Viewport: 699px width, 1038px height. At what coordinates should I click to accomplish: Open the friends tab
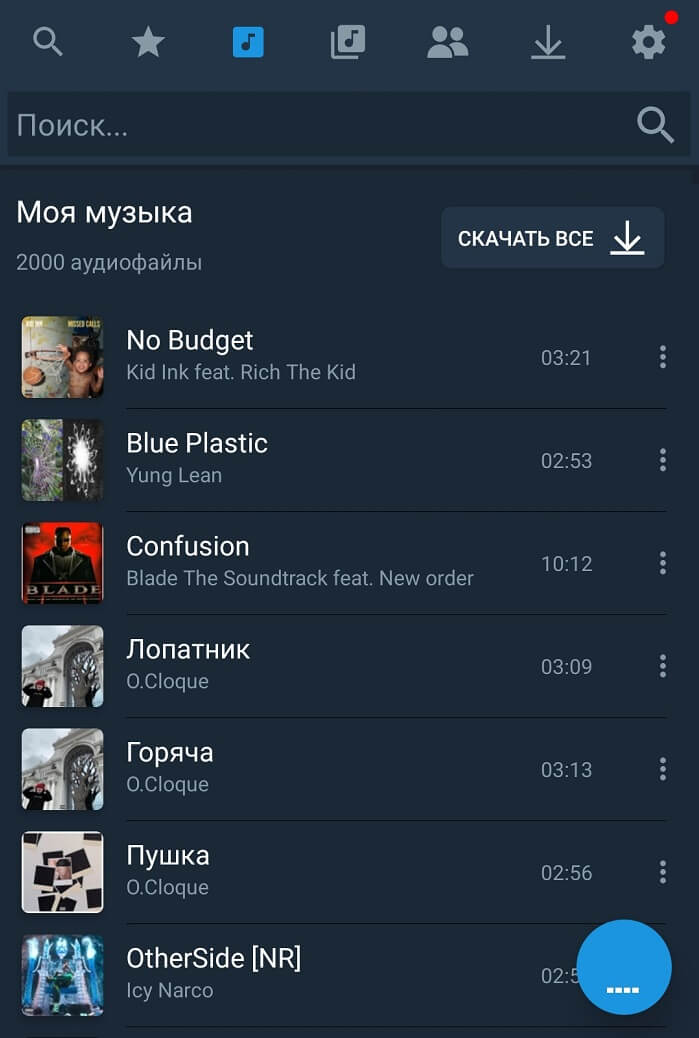click(x=447, y=42)
